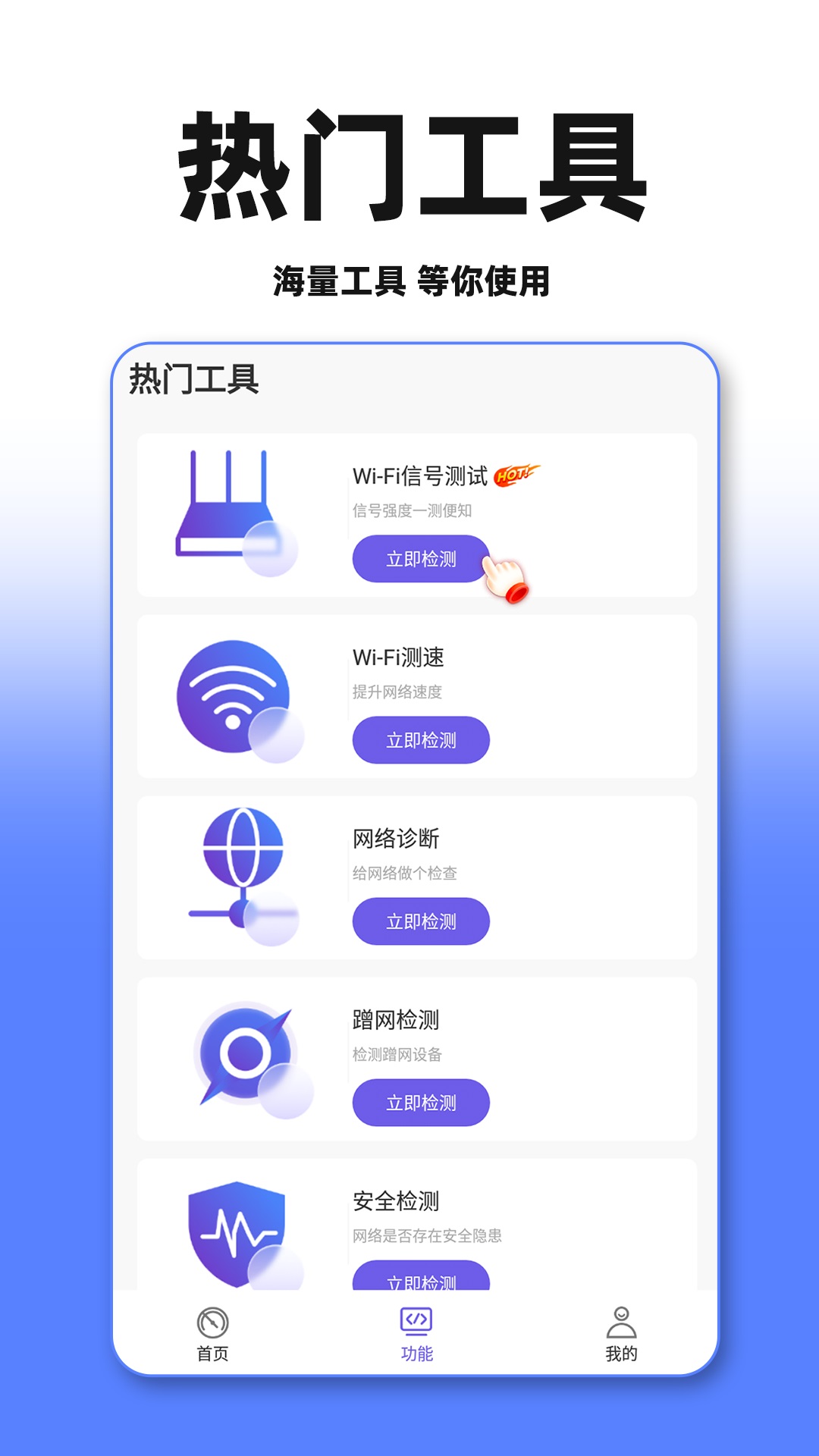Tap 立即检测 for 安全检测
The image size is (819, 1456).
421,1276
